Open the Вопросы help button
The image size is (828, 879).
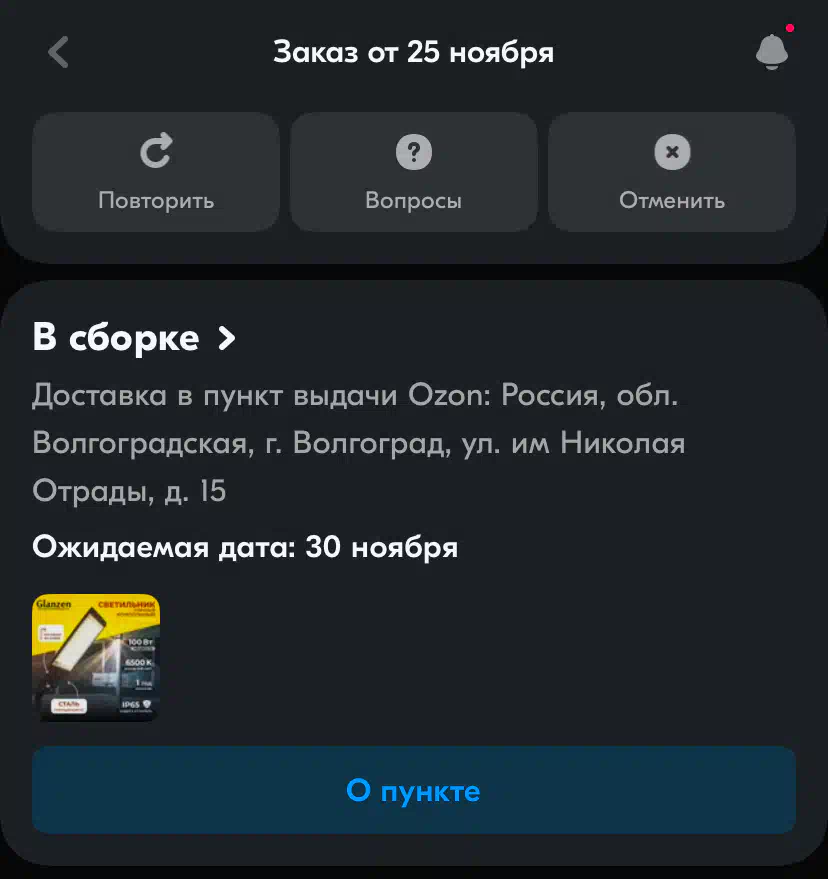(414, 172)
